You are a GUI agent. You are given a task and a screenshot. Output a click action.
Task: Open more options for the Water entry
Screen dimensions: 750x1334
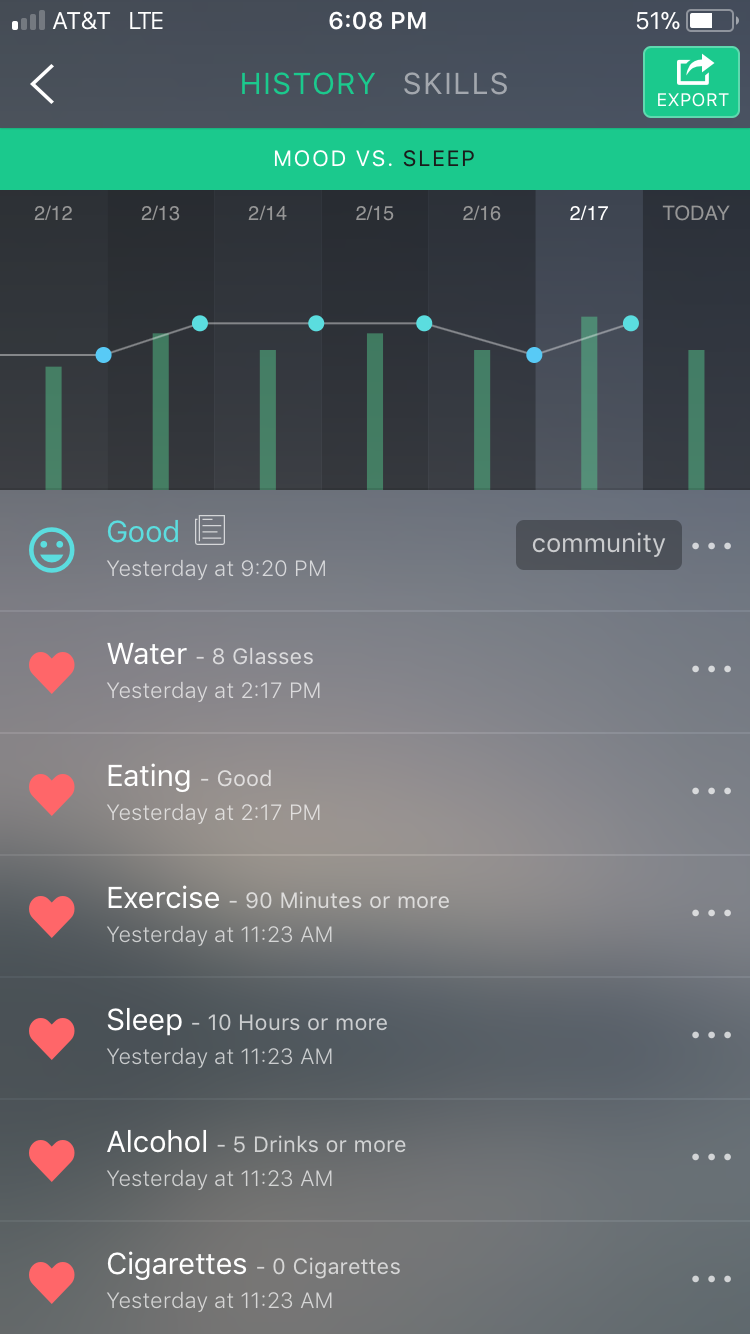click(712, 669)
